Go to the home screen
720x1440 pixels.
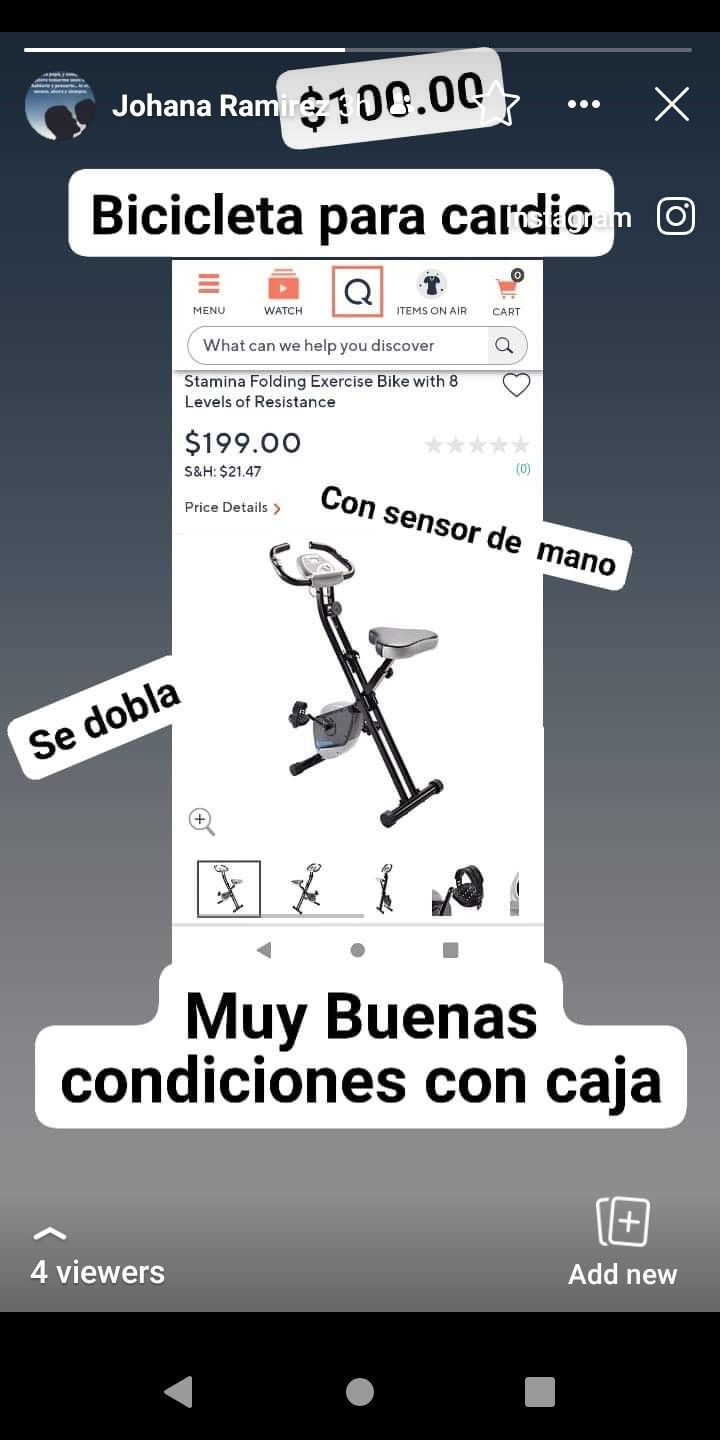360,1391
